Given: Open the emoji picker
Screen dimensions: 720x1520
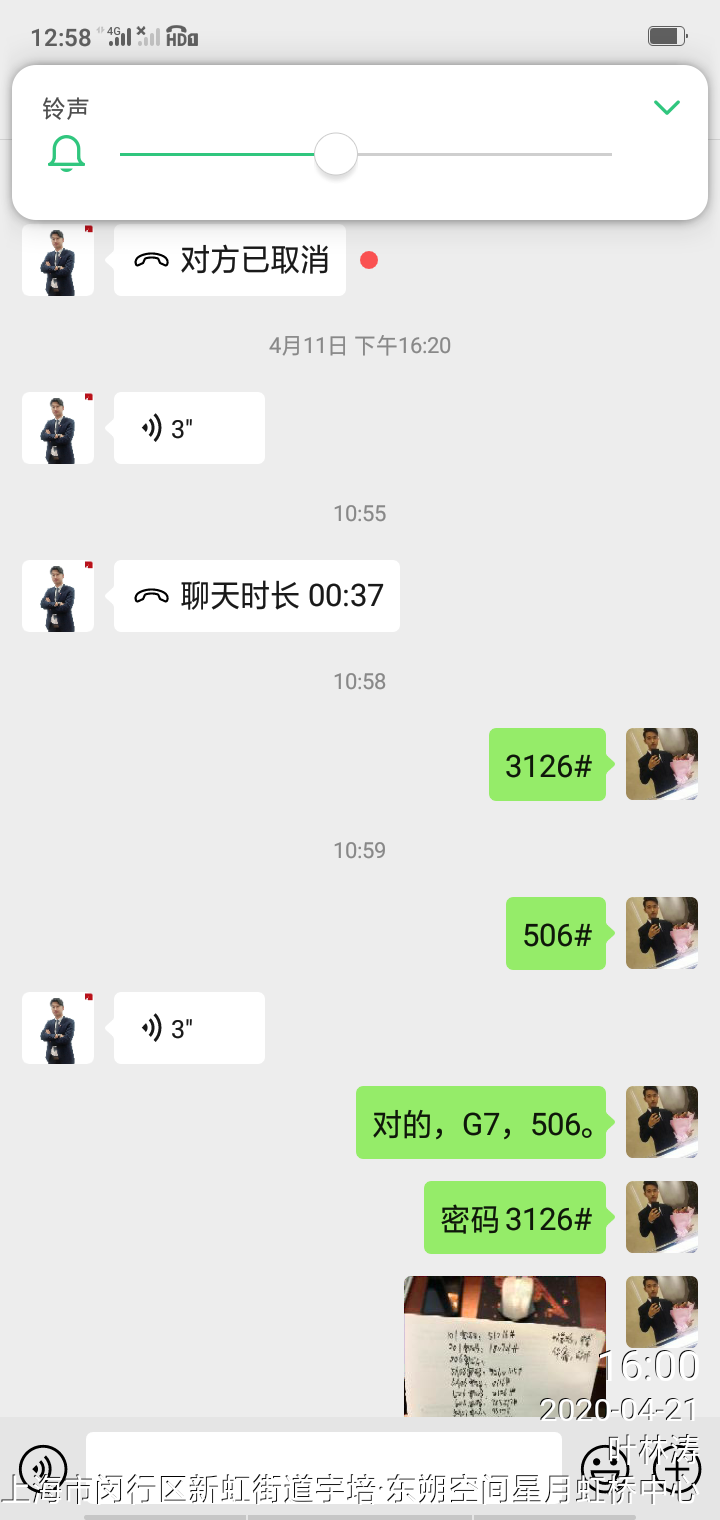Looking at the screenshot, I should pyautogui.click(x=603, y=1466).
